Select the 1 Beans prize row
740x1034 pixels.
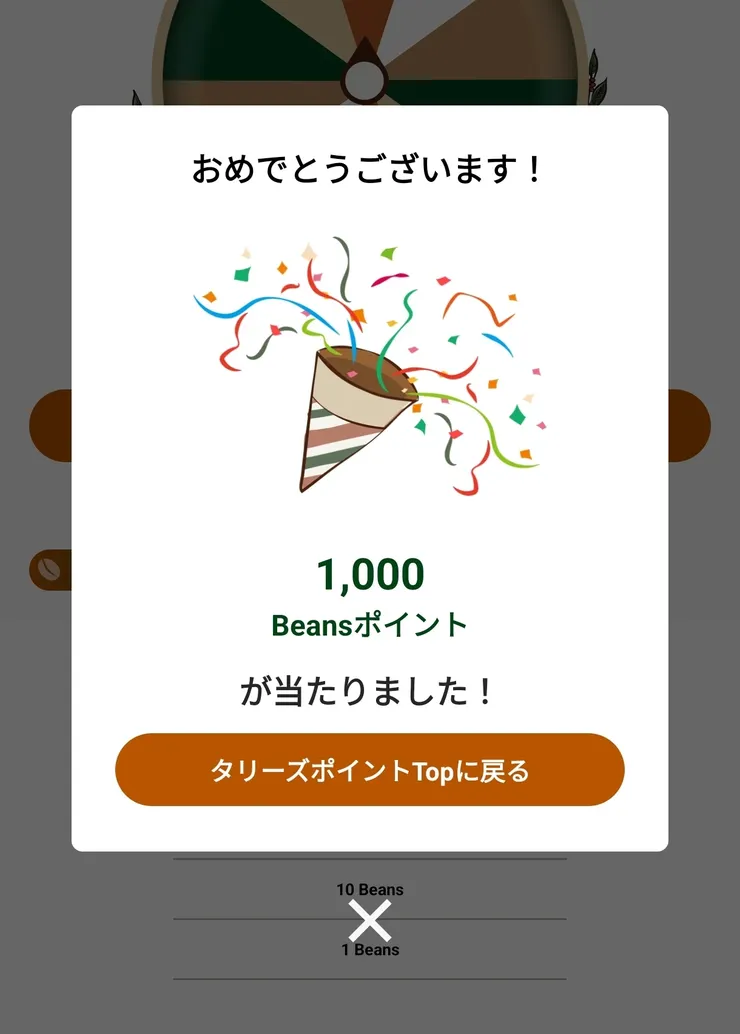[x=370, y=949]
